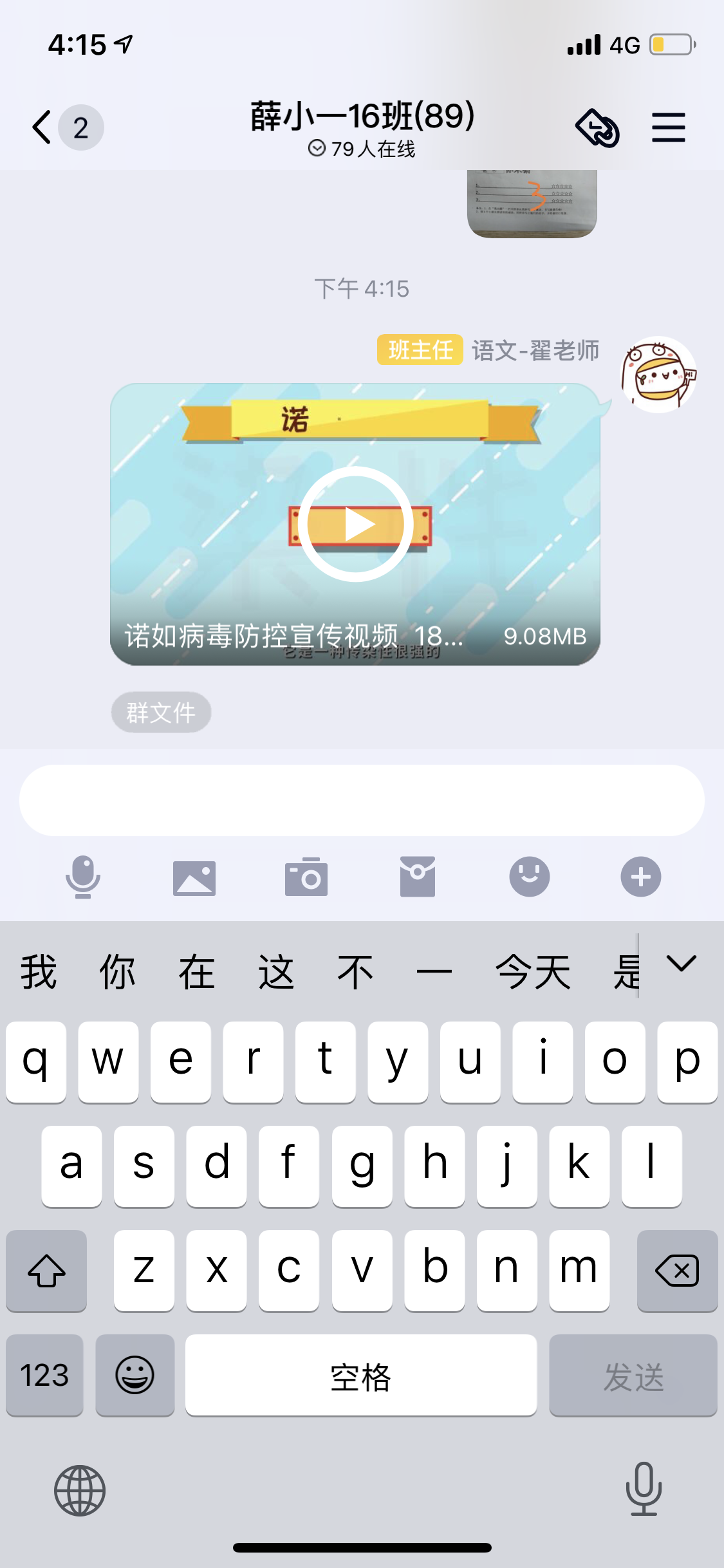Open the photo gallery picker
Screen dimensions: 724x1568
[194, 877]
